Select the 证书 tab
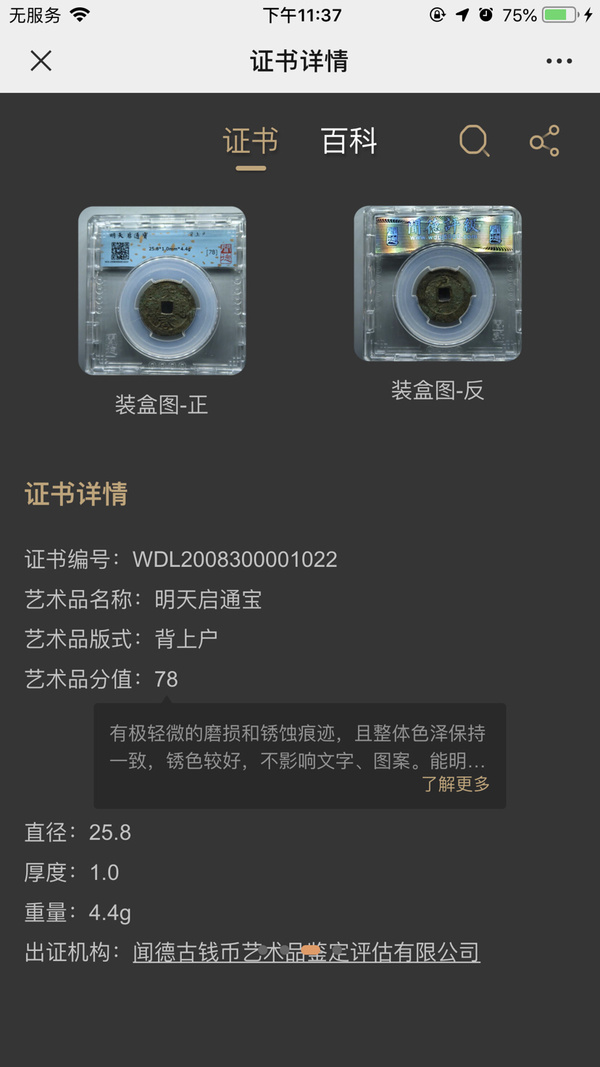Screen dimensions: 600x1067 [x=250, y=142]
